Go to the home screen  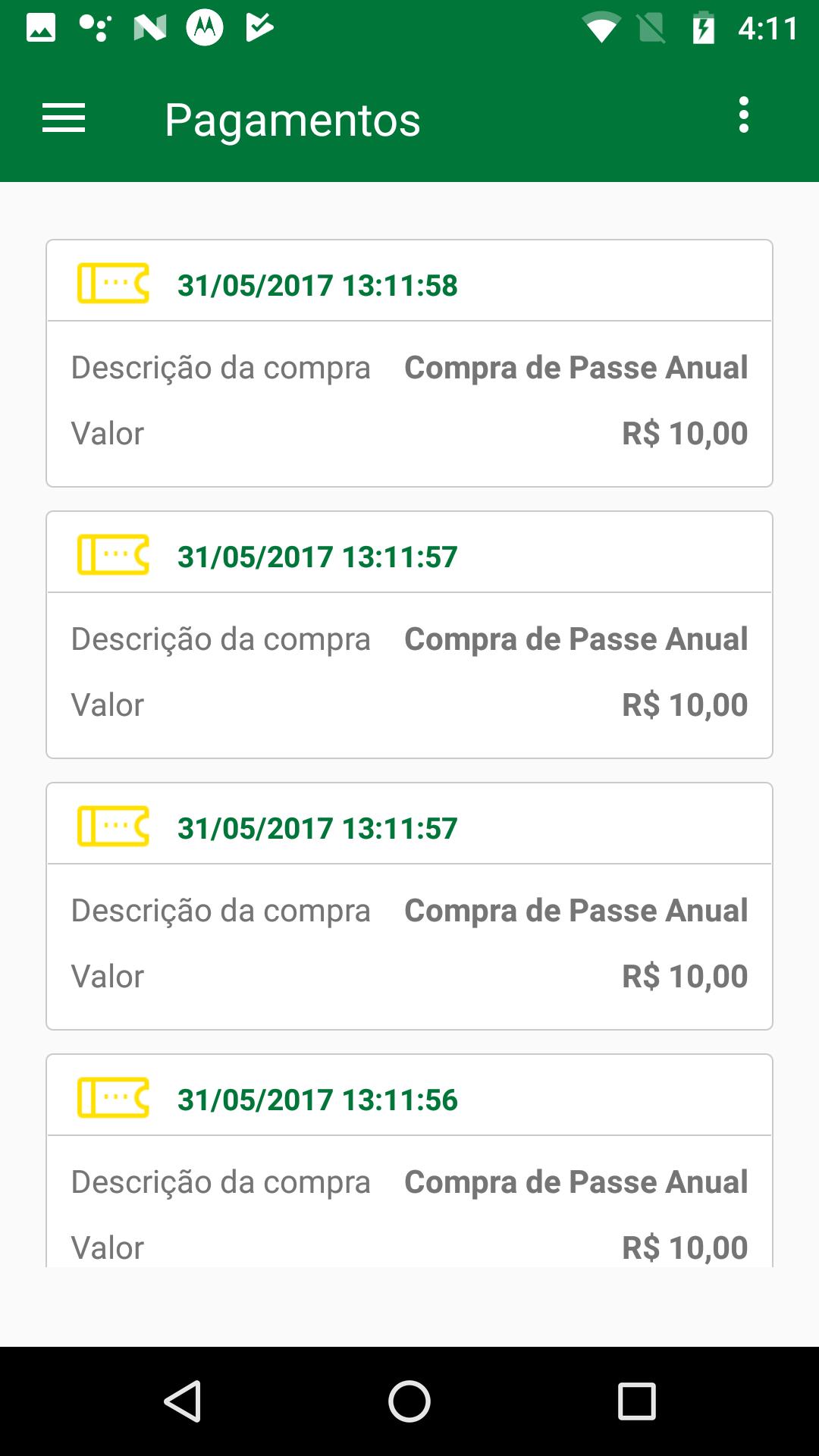pyautogui.click(x=409, y=1401)
